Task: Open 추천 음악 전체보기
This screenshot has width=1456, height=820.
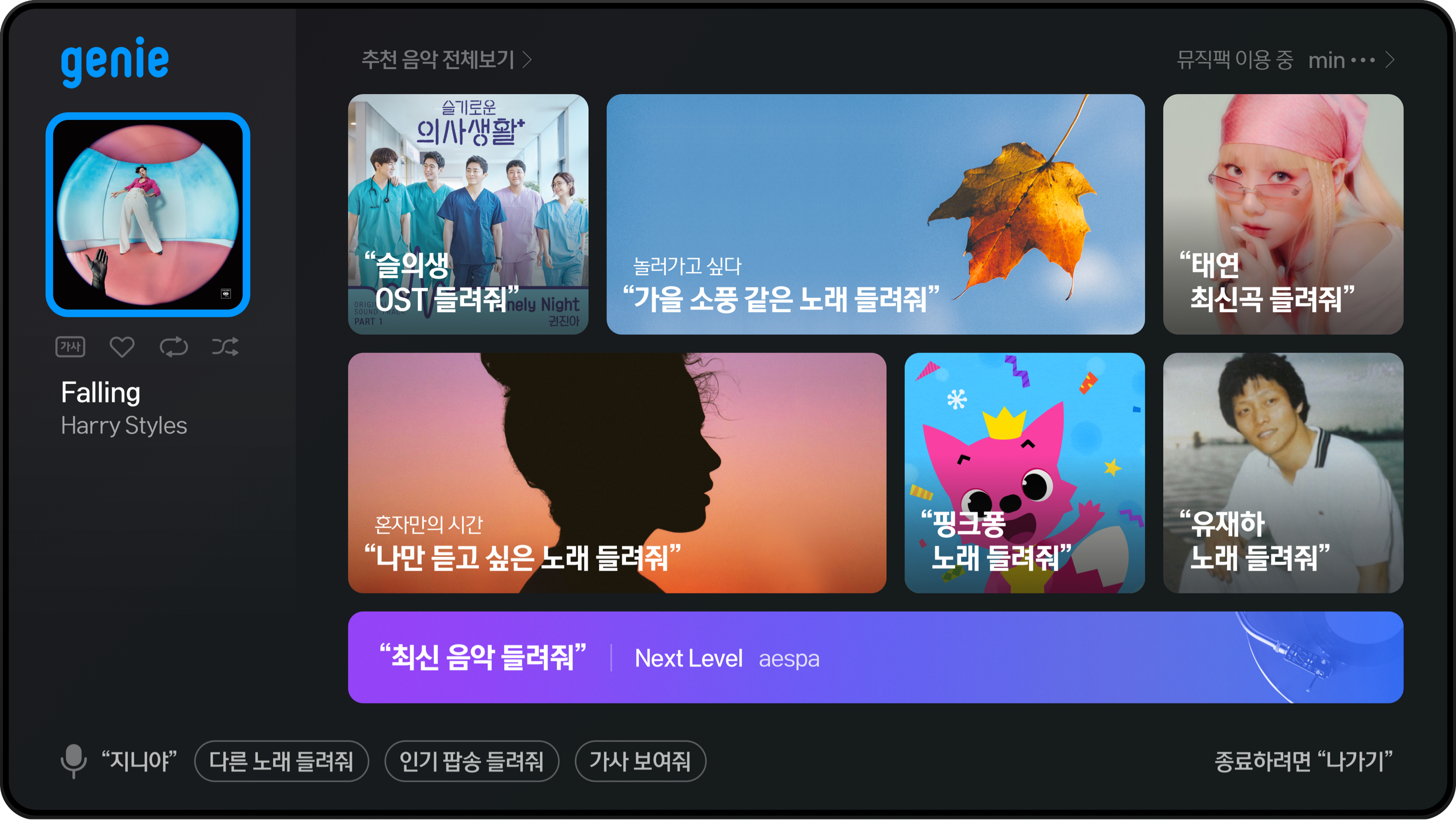Action: coord(446,59)
